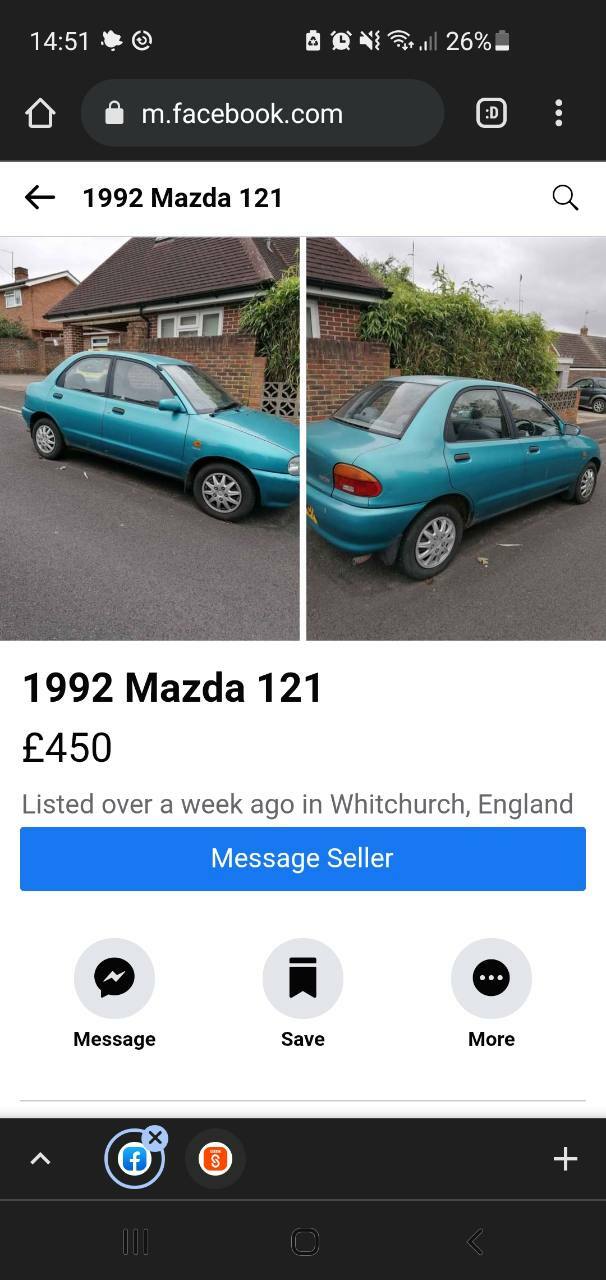
Task: Save this Mazda listing
Action: tap(303, 978)
